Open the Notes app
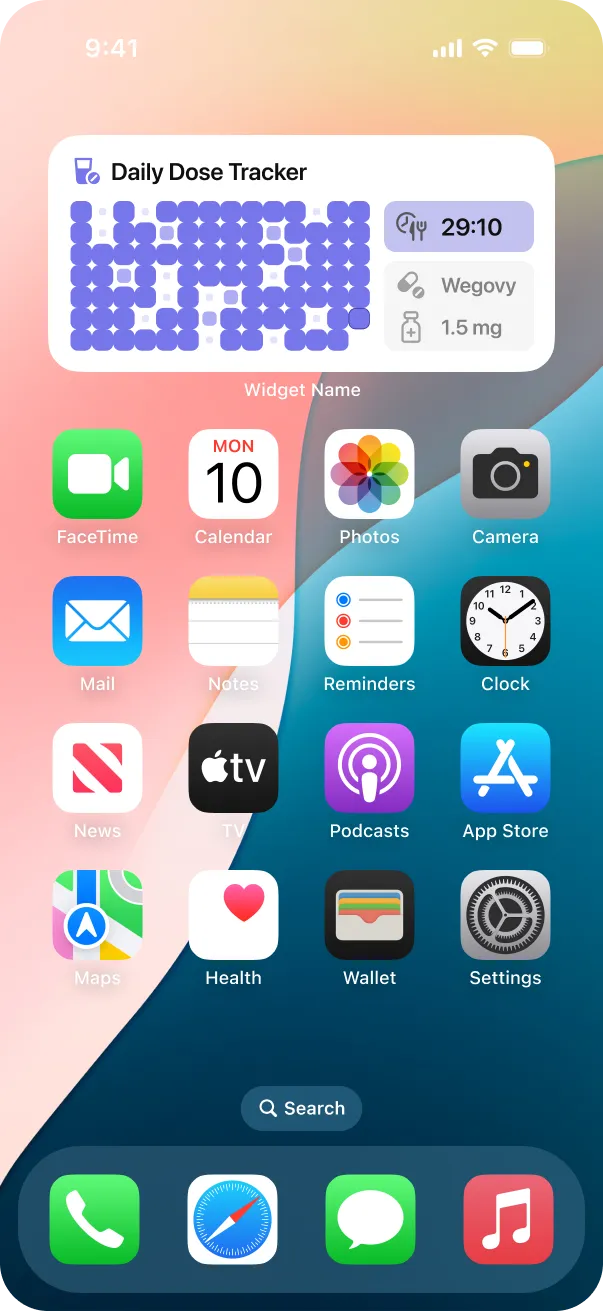 pyautogui.click(x=233, y=621)
